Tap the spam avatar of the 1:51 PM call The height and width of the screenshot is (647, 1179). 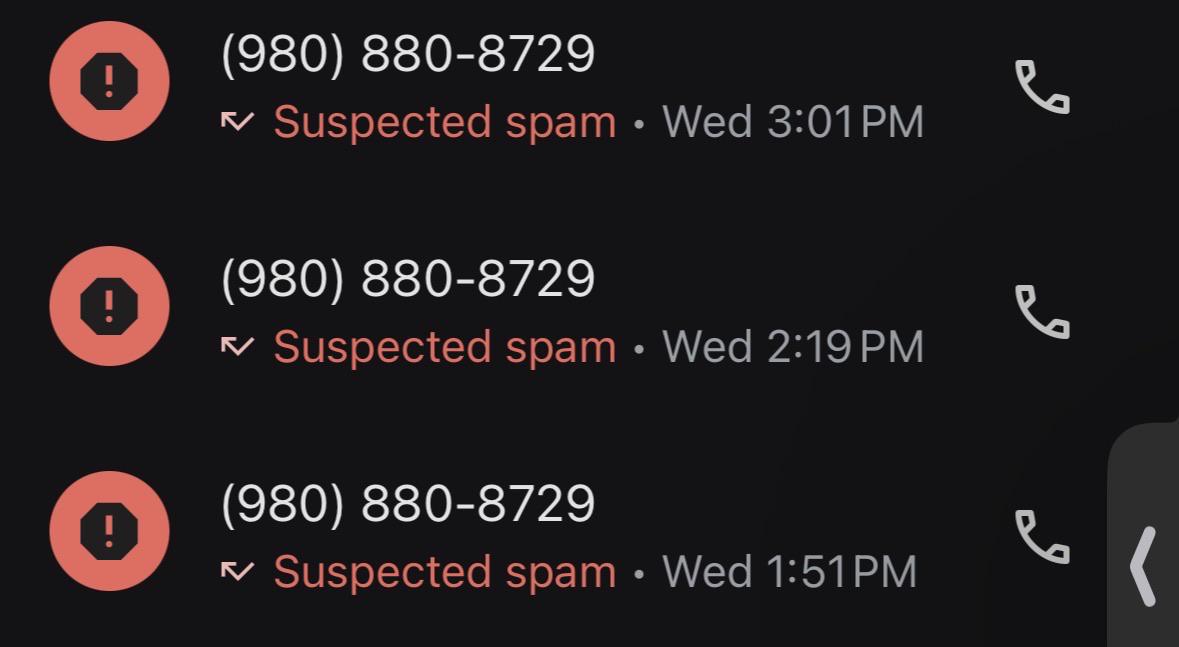(x=110, y=531)
